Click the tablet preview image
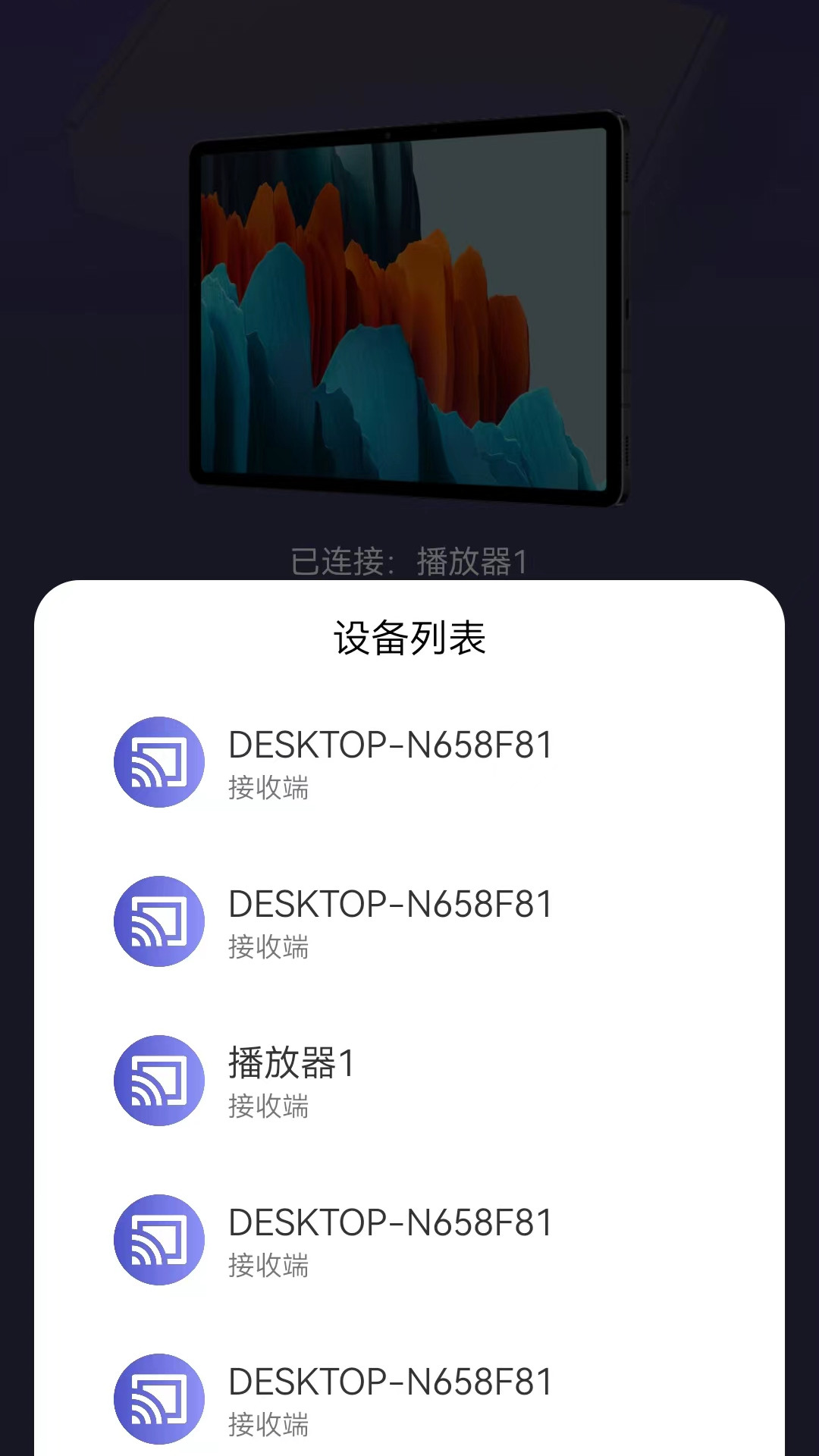The width and height of the screenshot is (819, 1456). tap(409, 311)
